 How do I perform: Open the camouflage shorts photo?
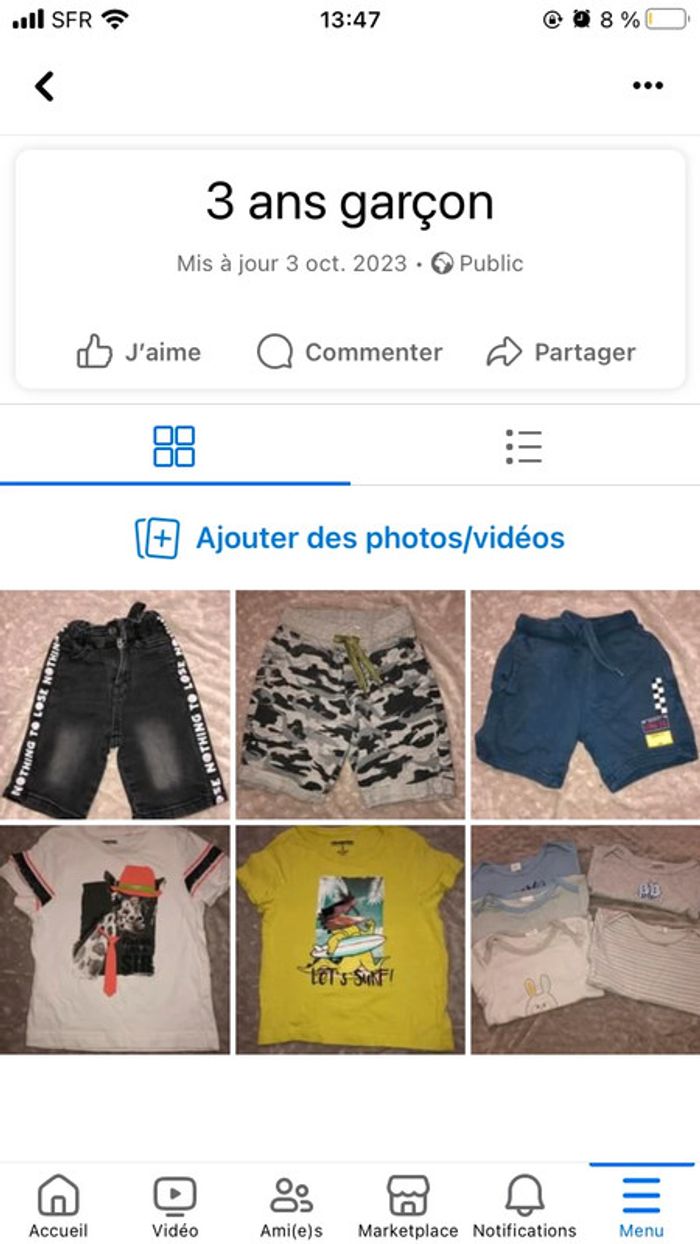click(x=350, y=704)
